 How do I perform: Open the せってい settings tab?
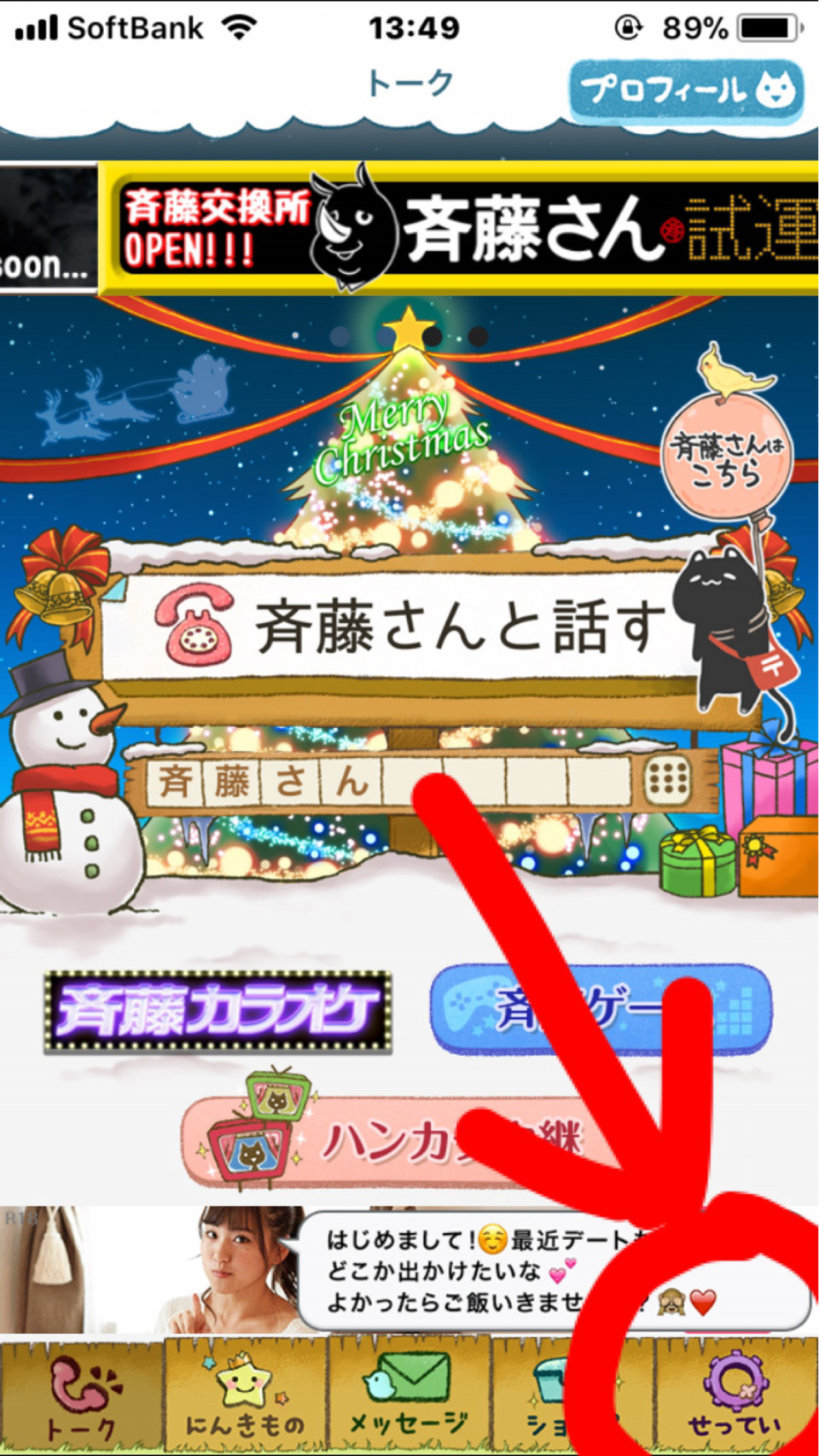(x=735, y=1395)
